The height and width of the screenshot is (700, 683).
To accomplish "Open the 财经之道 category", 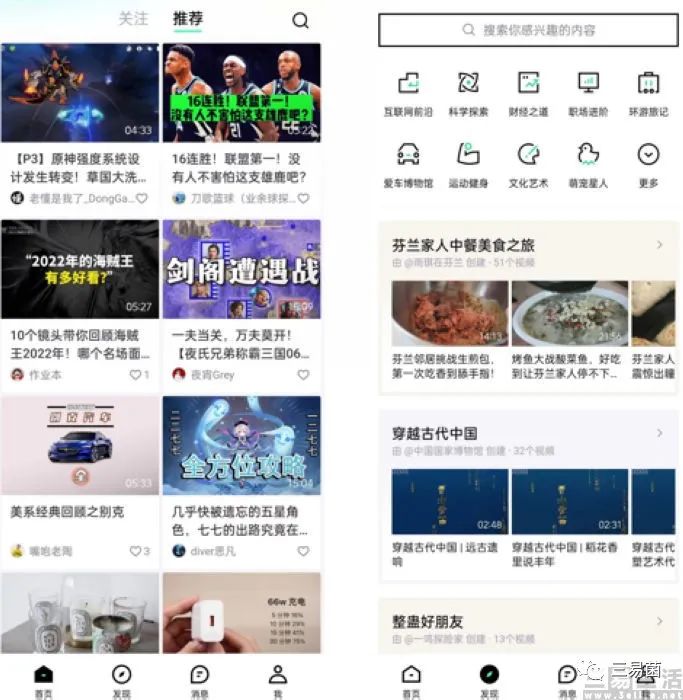I will (x=528, y=92).
